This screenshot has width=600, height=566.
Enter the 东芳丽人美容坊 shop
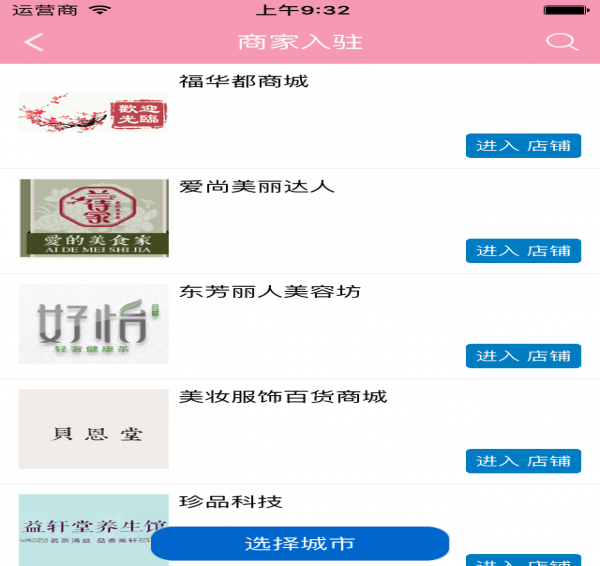(523, 356)
